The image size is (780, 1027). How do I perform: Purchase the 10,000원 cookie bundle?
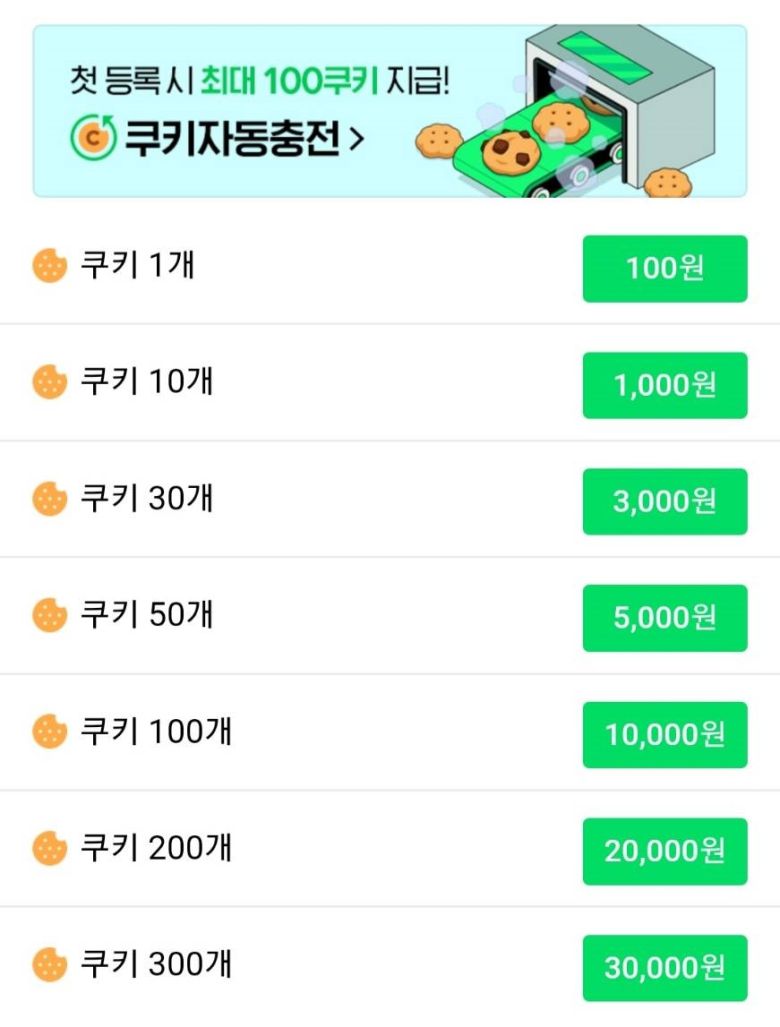664,733
